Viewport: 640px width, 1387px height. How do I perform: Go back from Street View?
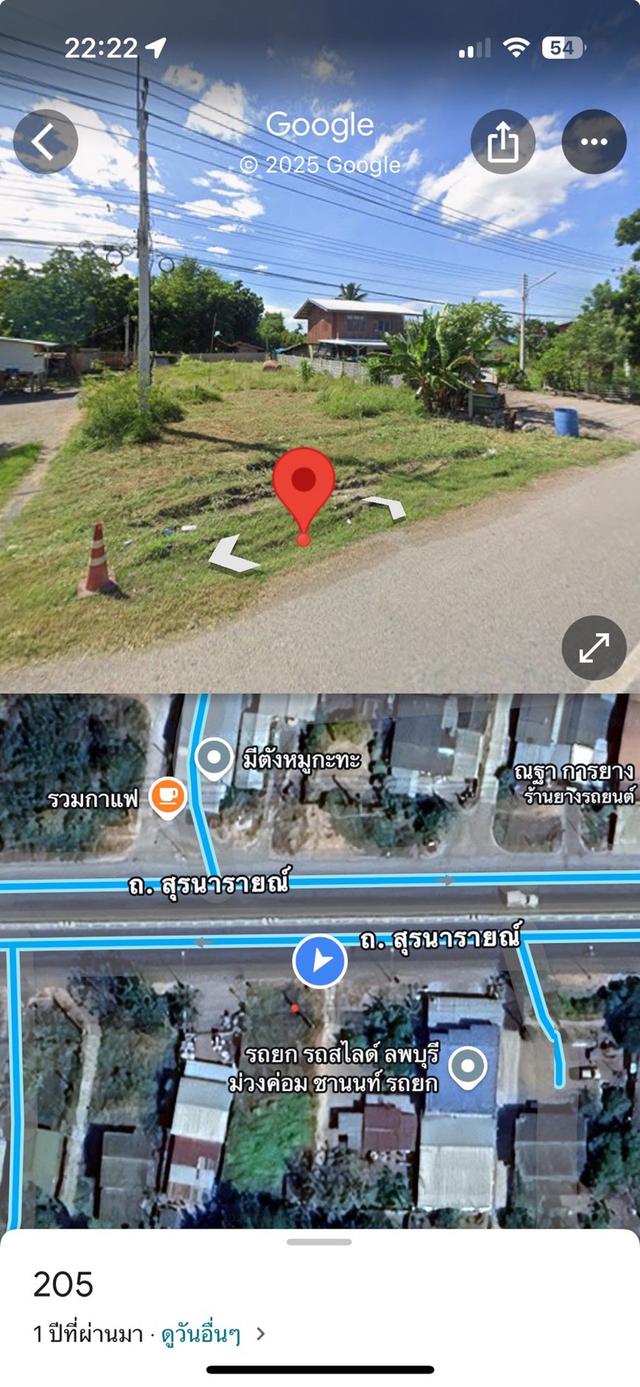pos(45,142)
